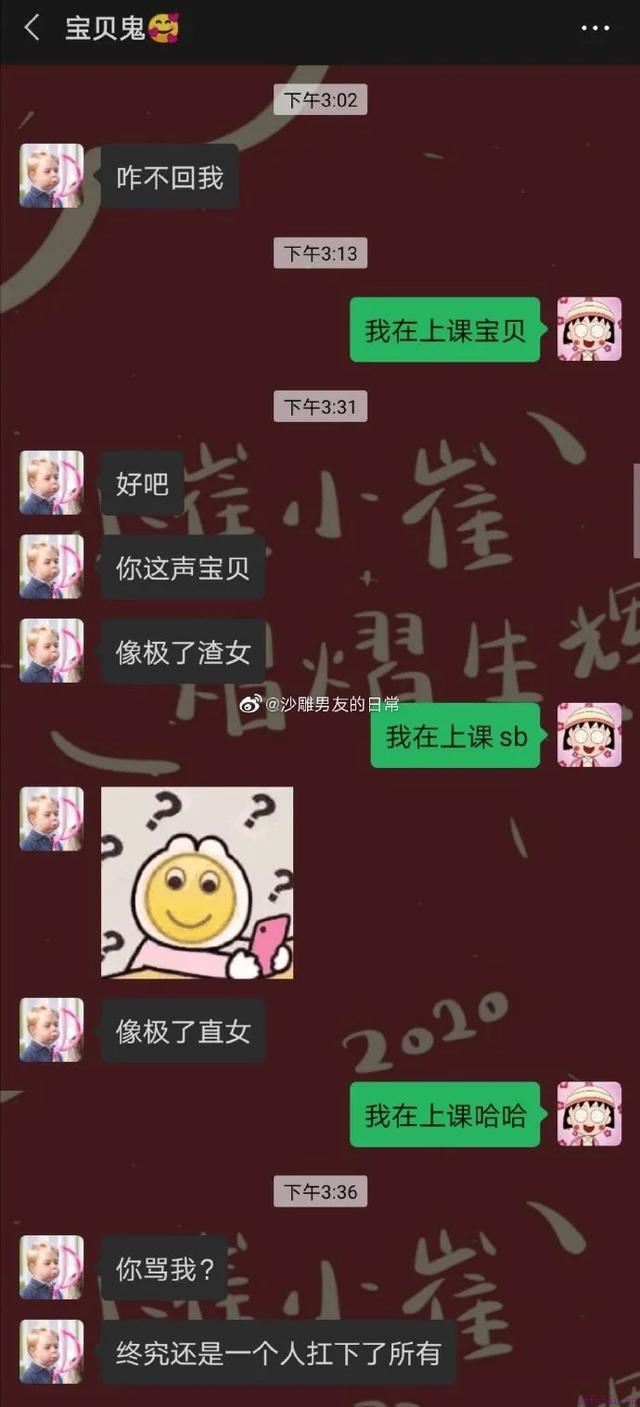This screenshot has height=1407, width=640.
Task: Tap my avatar beside 我在上课宝贝
Action: [x=588, y=329]
